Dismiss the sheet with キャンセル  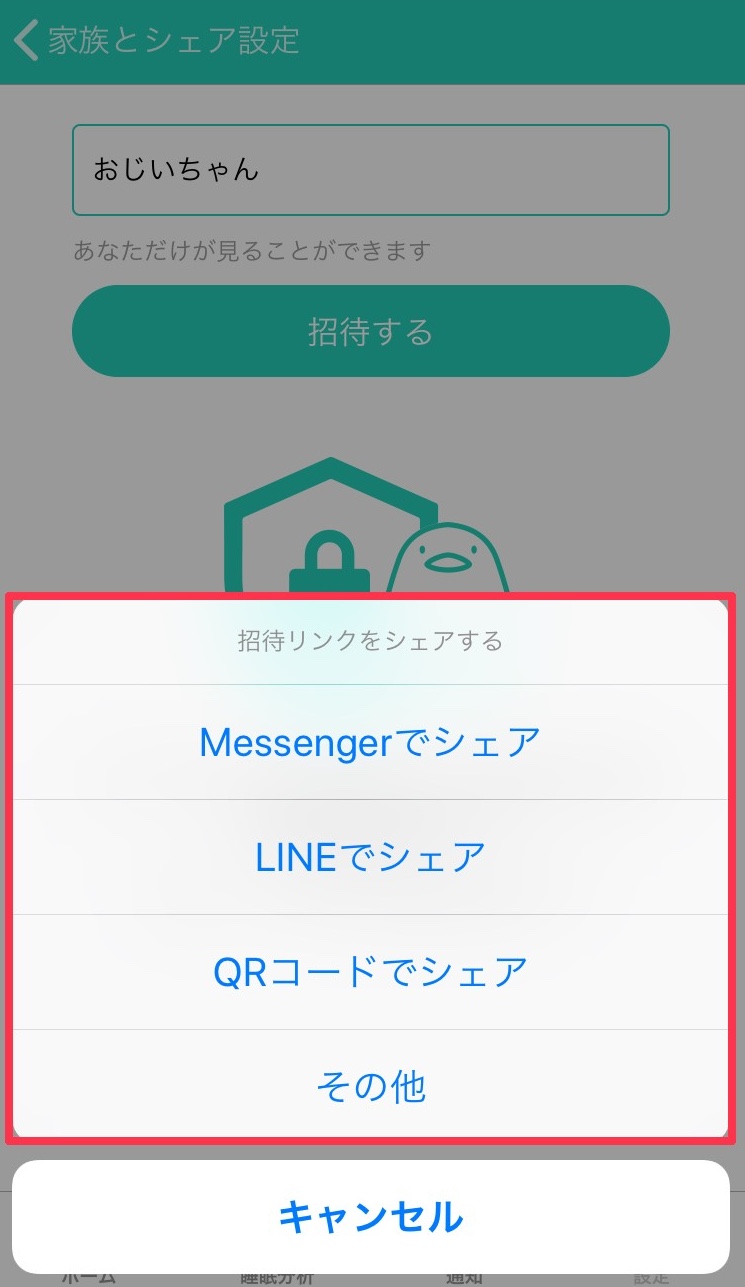(x=370, y=1217)
